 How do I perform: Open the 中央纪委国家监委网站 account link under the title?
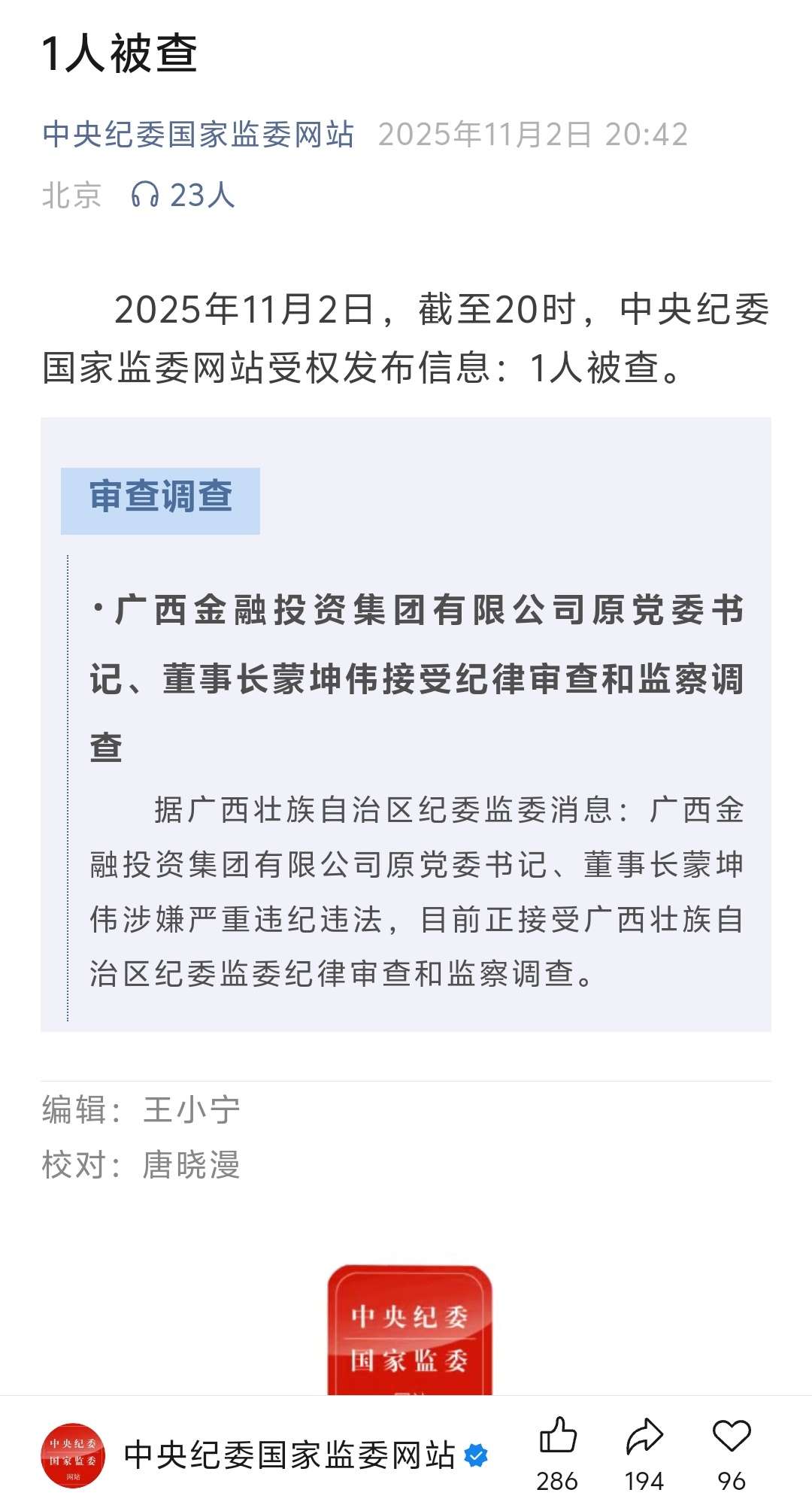(x=198, y=135)
